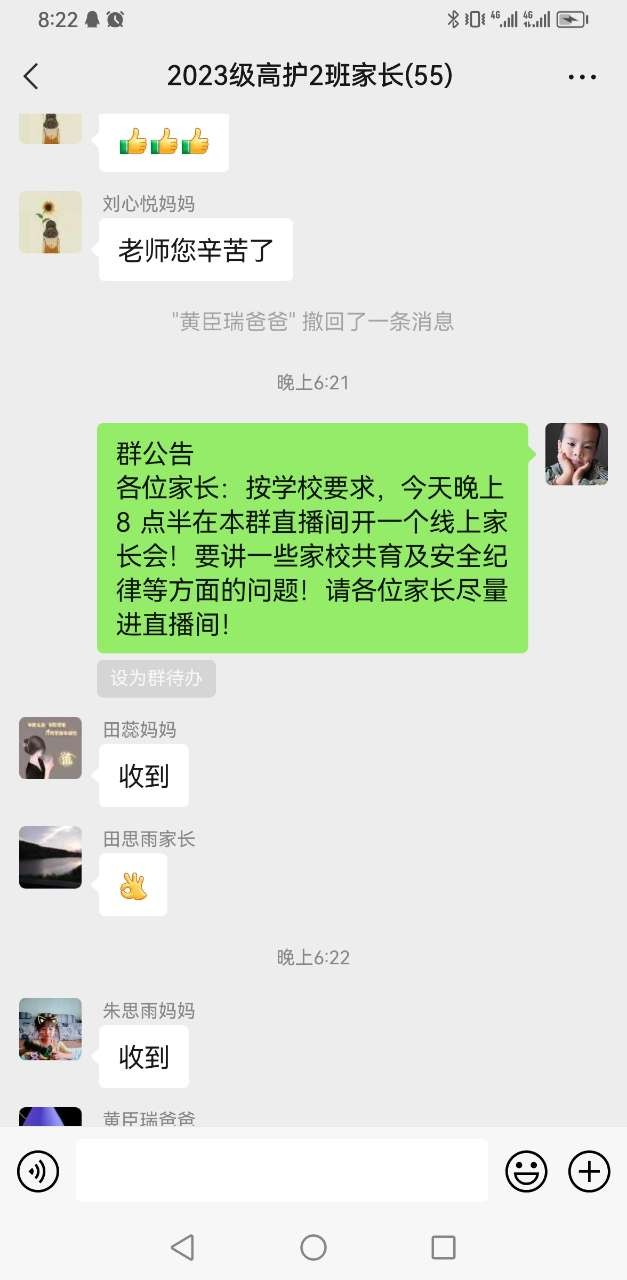Image resolution: width=627 pixels, height=1280 pixels.
Task: Open the group chat details menu
Action: tap(582, 76)
